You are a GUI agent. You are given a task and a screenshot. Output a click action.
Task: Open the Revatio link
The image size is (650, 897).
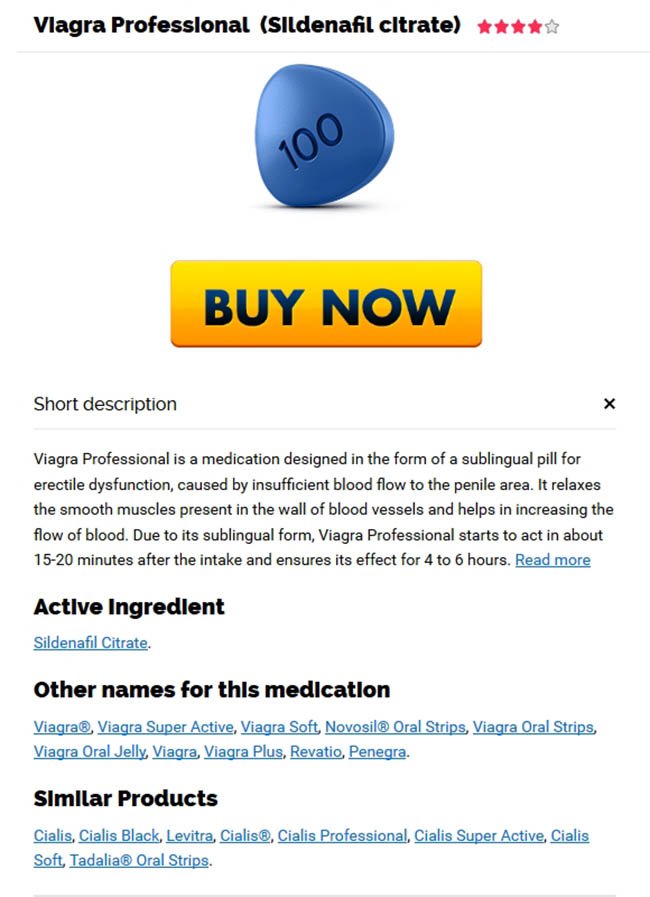coord(316,752)
